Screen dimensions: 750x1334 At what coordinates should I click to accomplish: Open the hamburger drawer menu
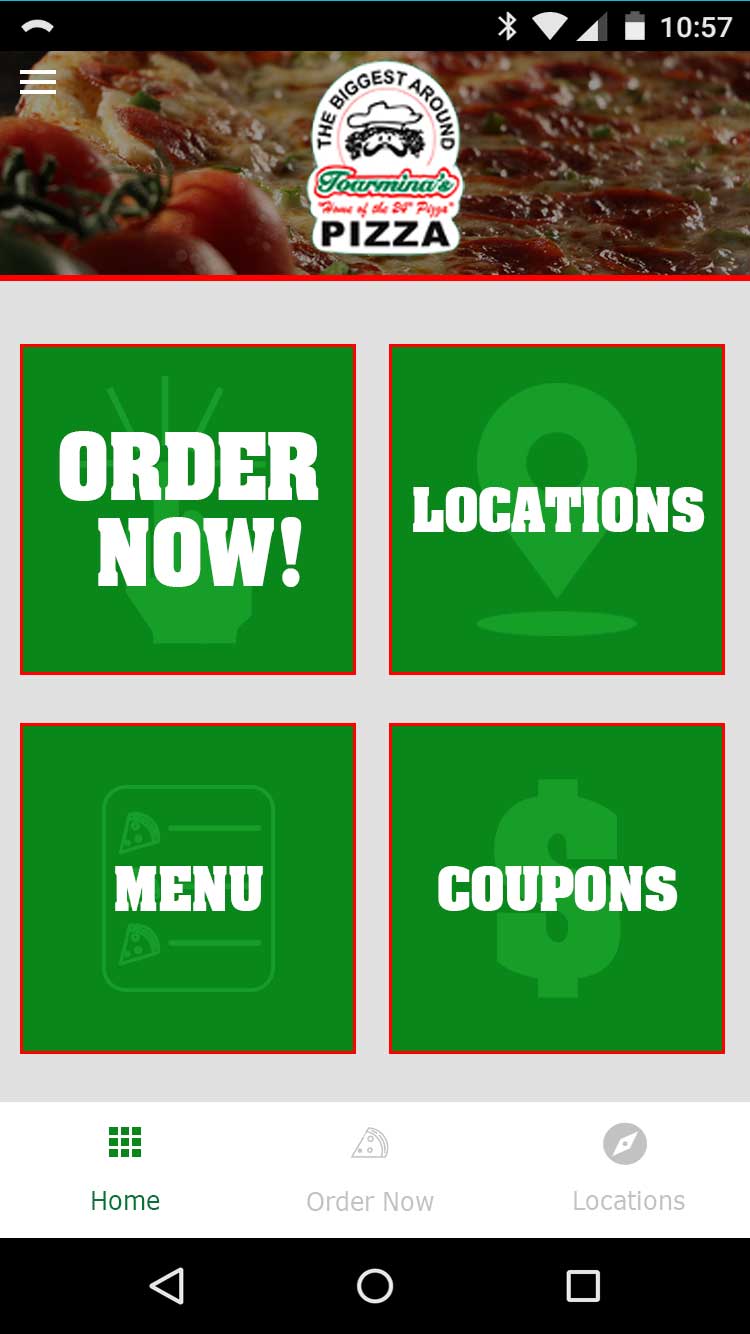tap(38, 81)
